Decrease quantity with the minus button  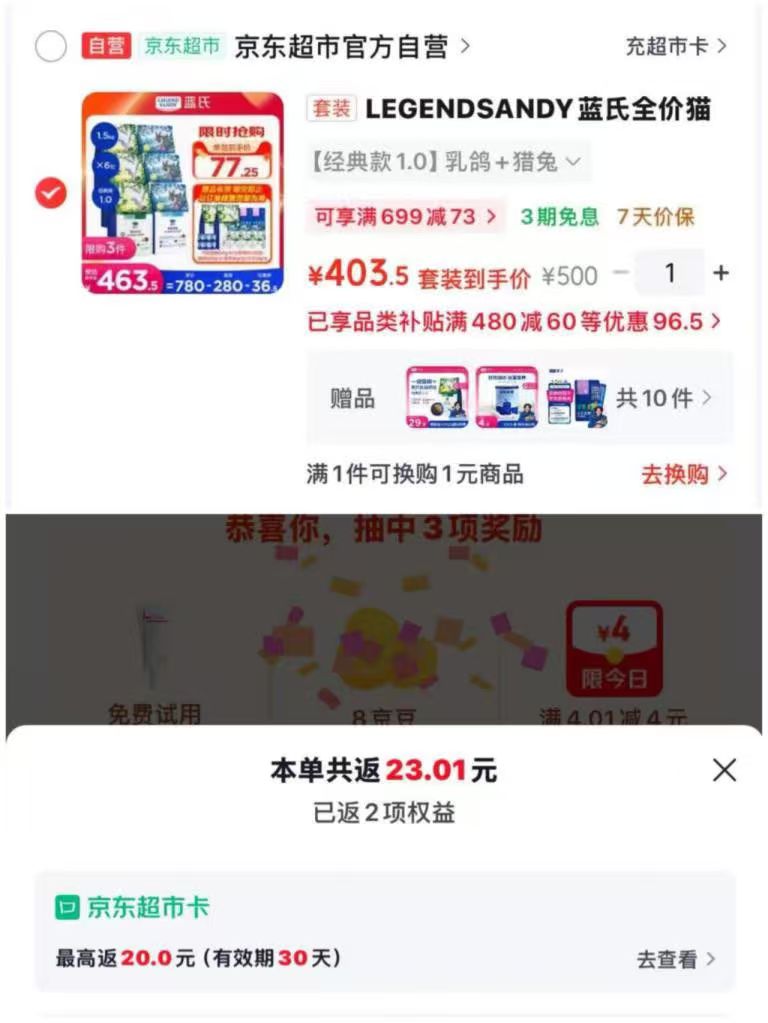tap(621, 273)
